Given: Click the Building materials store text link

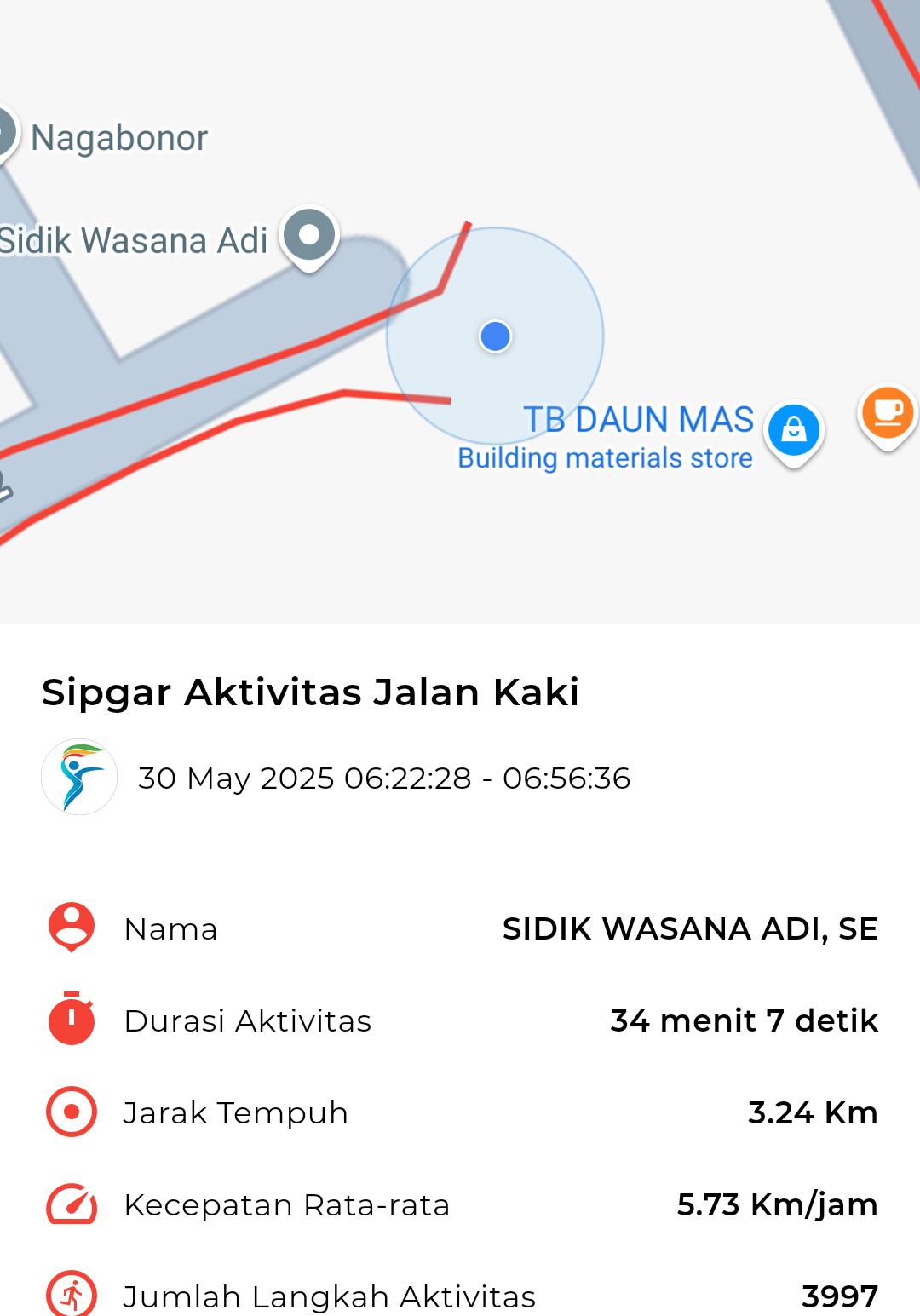Looking at the screenshot, I should (x=603, y=457).
